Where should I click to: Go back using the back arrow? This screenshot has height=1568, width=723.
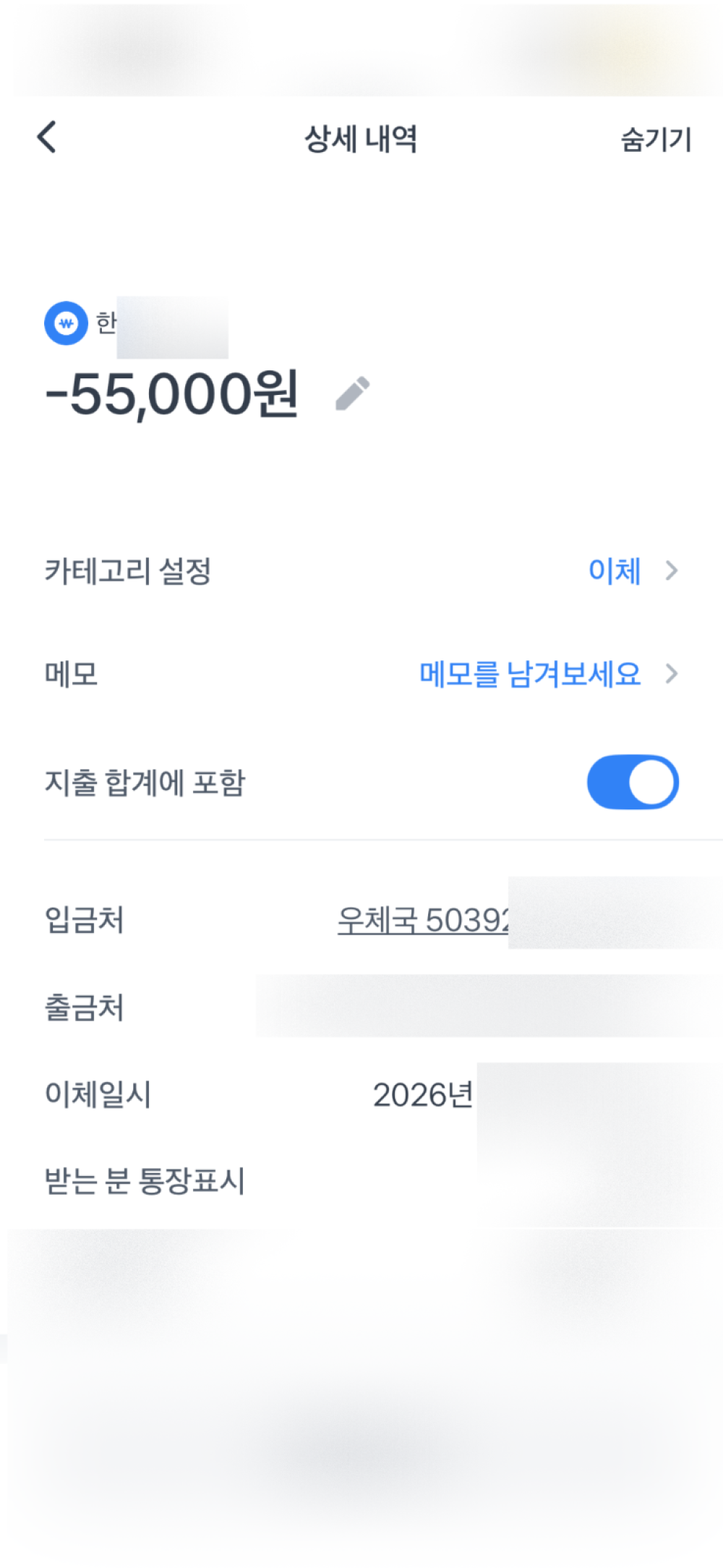click(47, 137)
